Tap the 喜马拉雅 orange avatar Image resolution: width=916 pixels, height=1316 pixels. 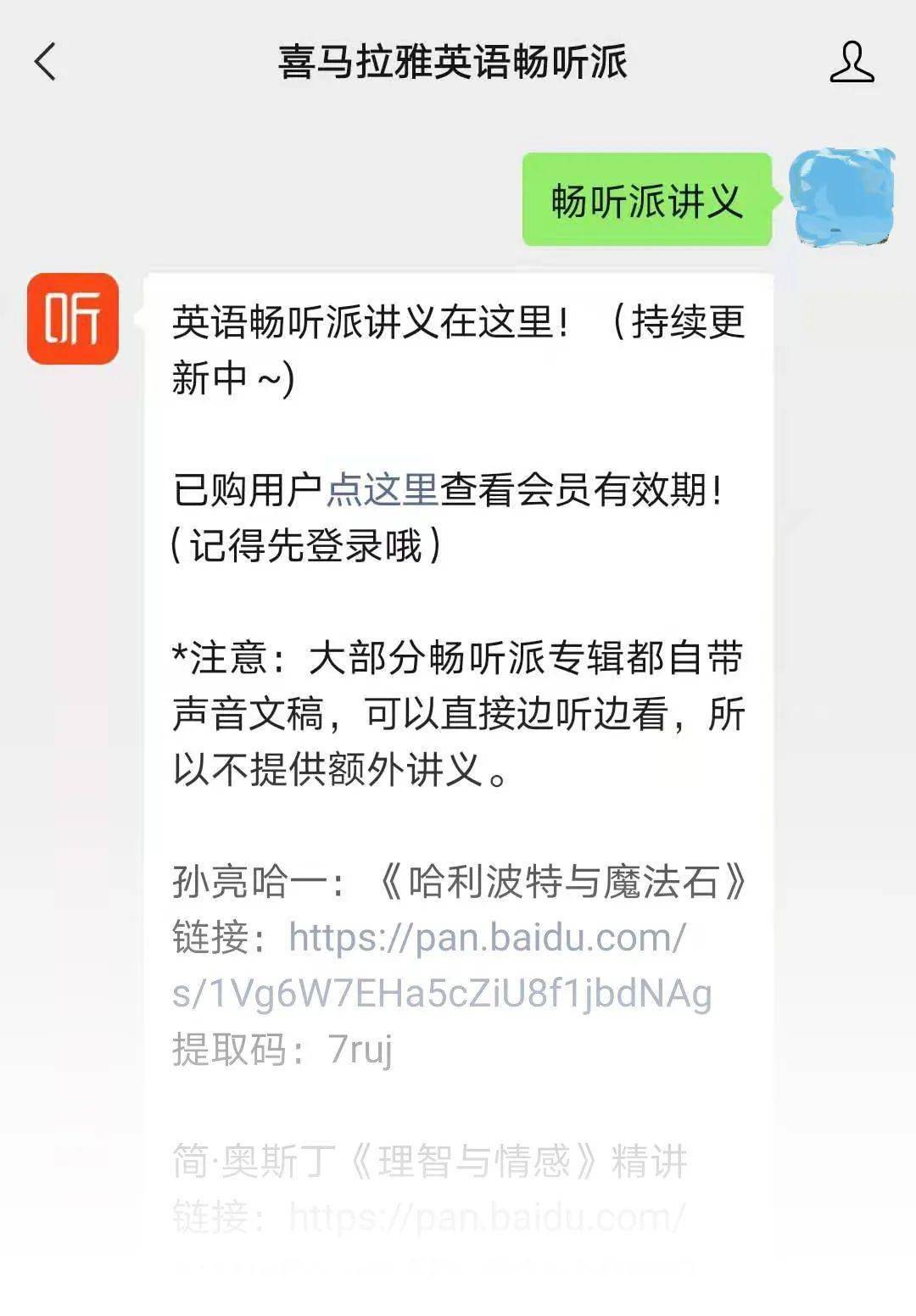pyautogui.click(x=73, y=319)
